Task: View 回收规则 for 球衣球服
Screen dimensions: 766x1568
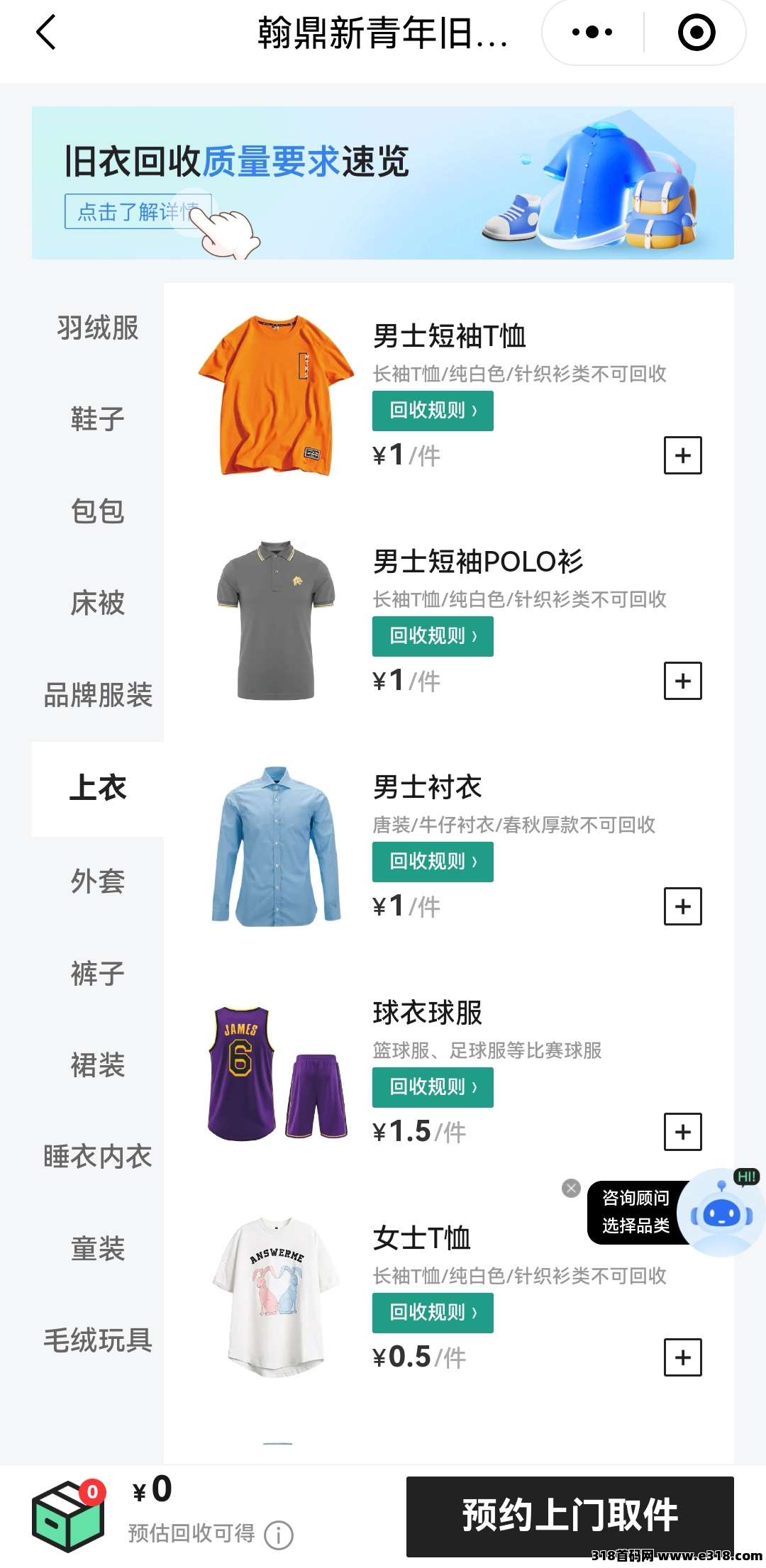Action: click(x=433, y=1087)
